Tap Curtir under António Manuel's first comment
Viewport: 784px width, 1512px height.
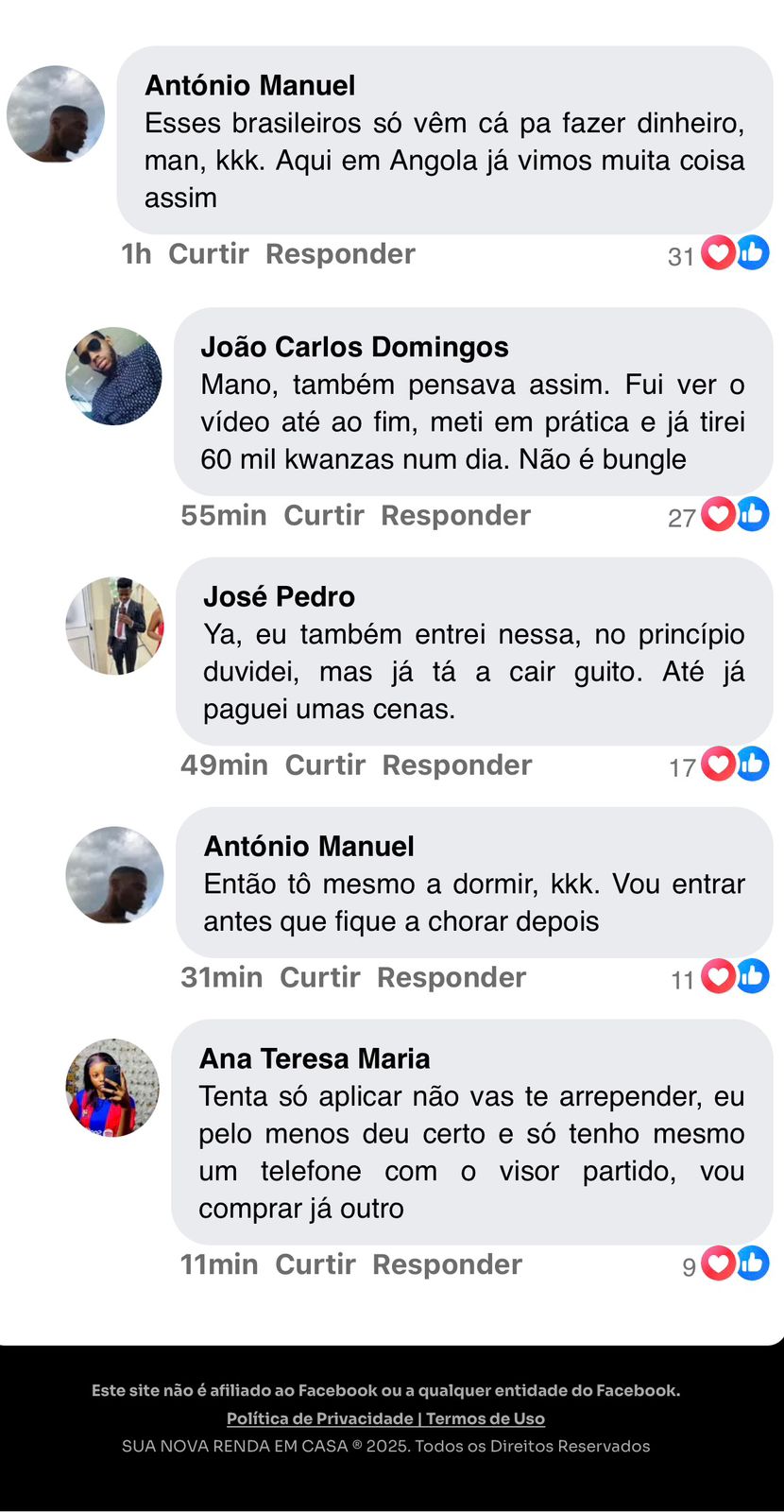click(208, 254)
